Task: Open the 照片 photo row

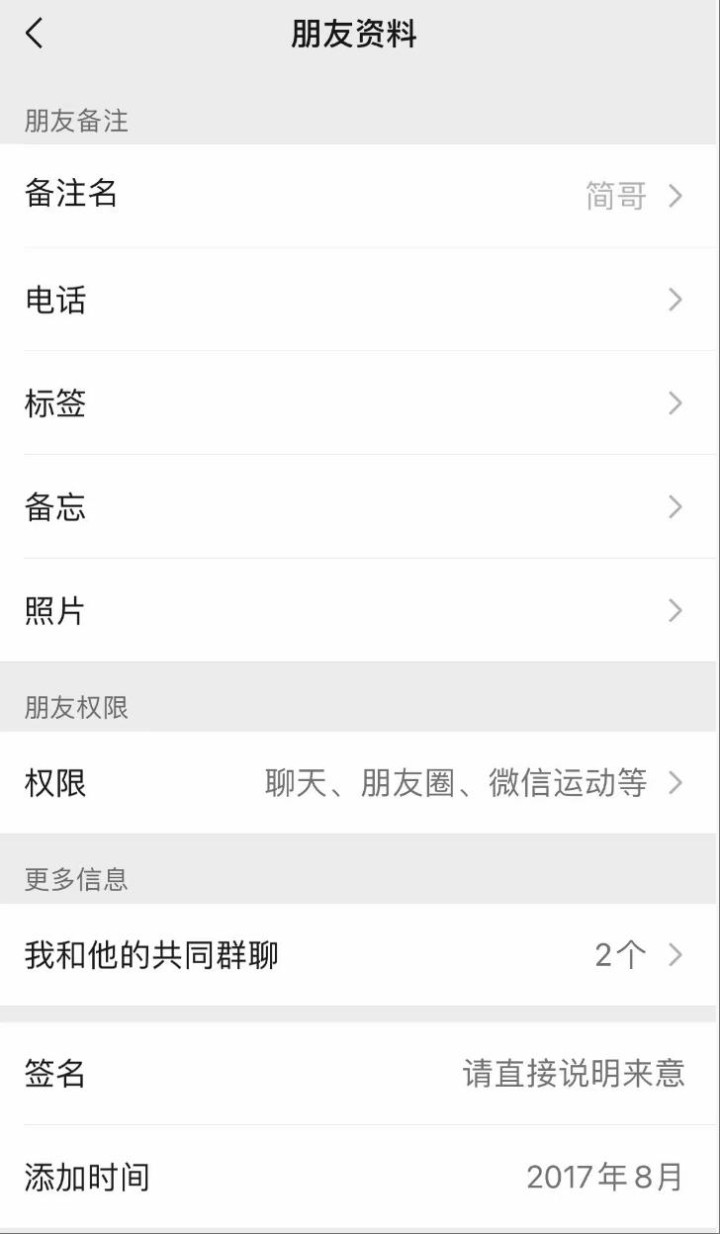Action: [360, 610]
